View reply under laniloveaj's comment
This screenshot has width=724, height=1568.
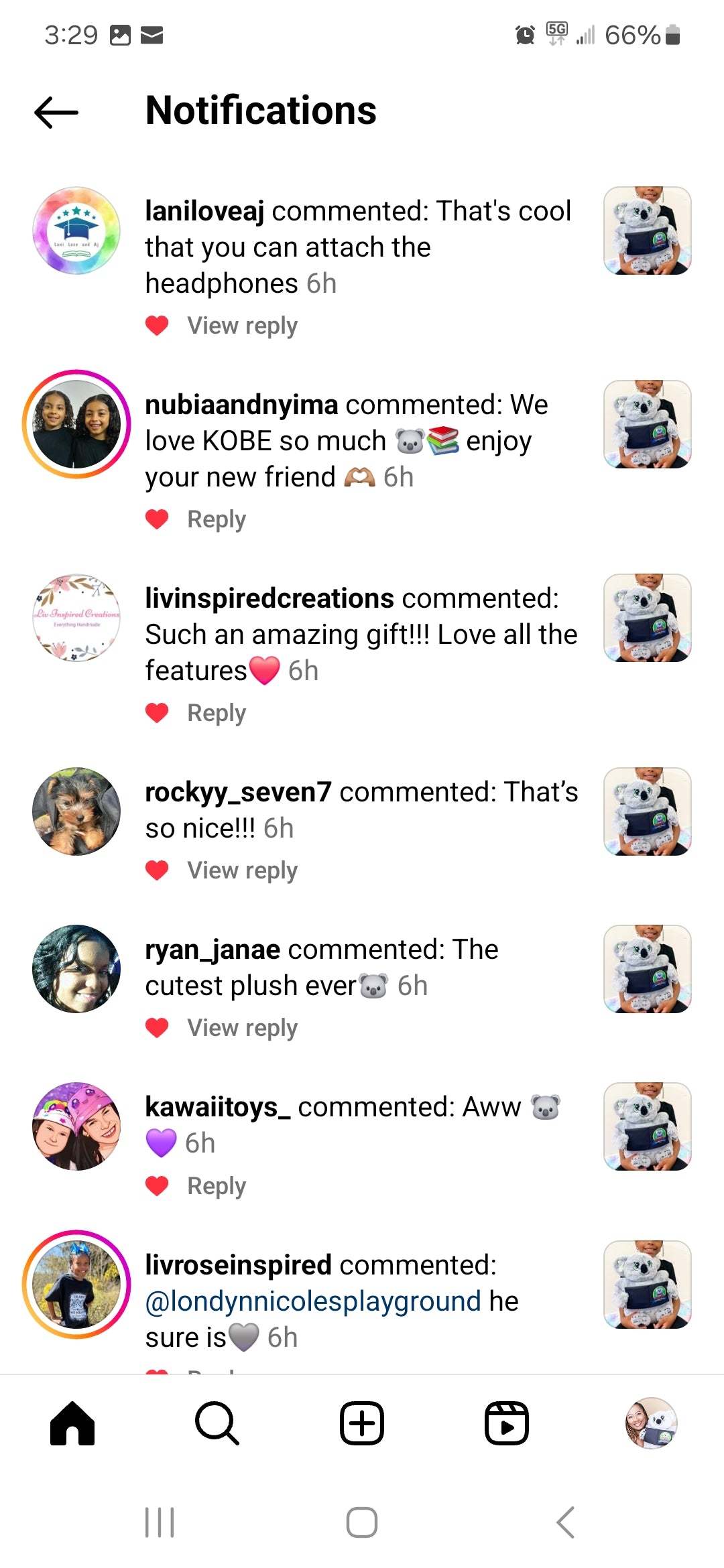[x=242, y=326]
